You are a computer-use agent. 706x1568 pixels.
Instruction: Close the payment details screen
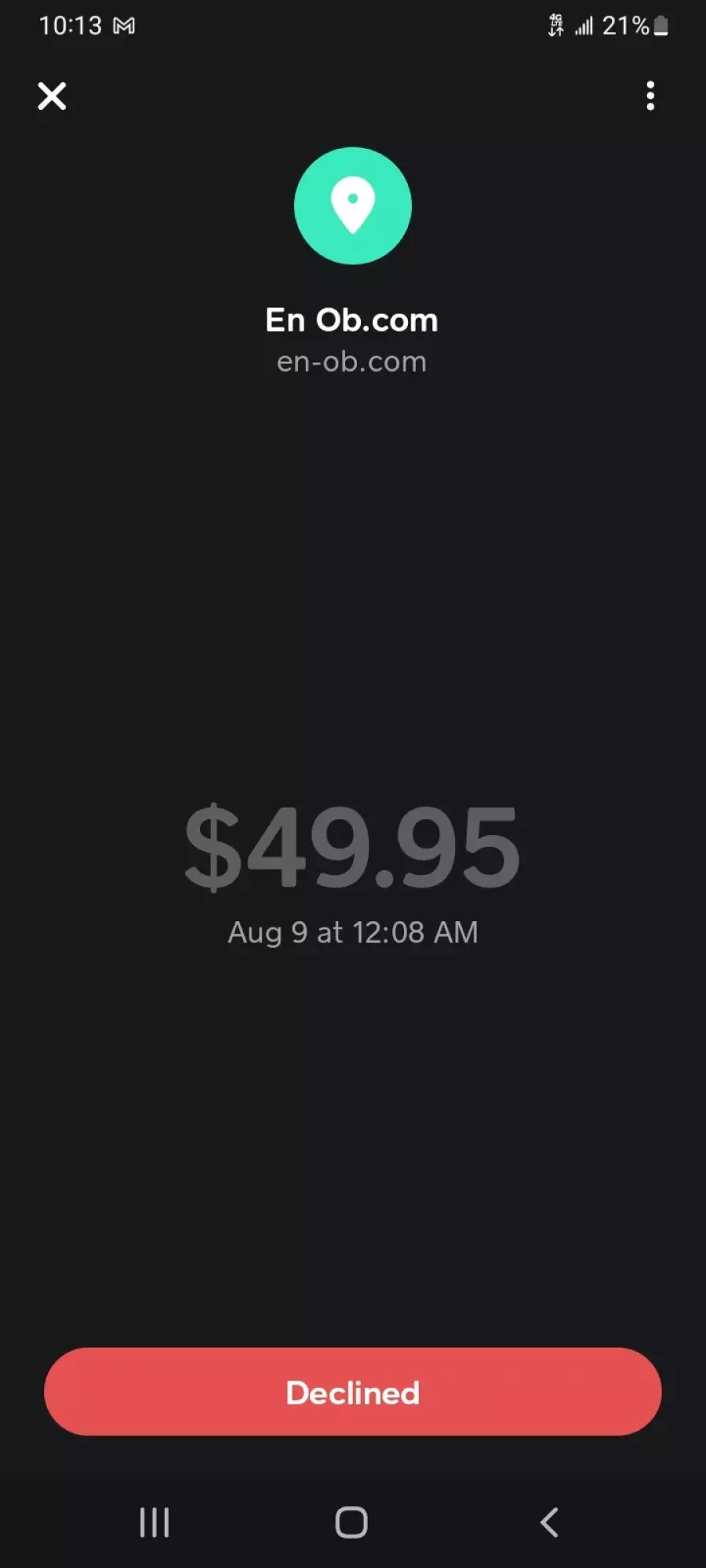tap(52, 96)
